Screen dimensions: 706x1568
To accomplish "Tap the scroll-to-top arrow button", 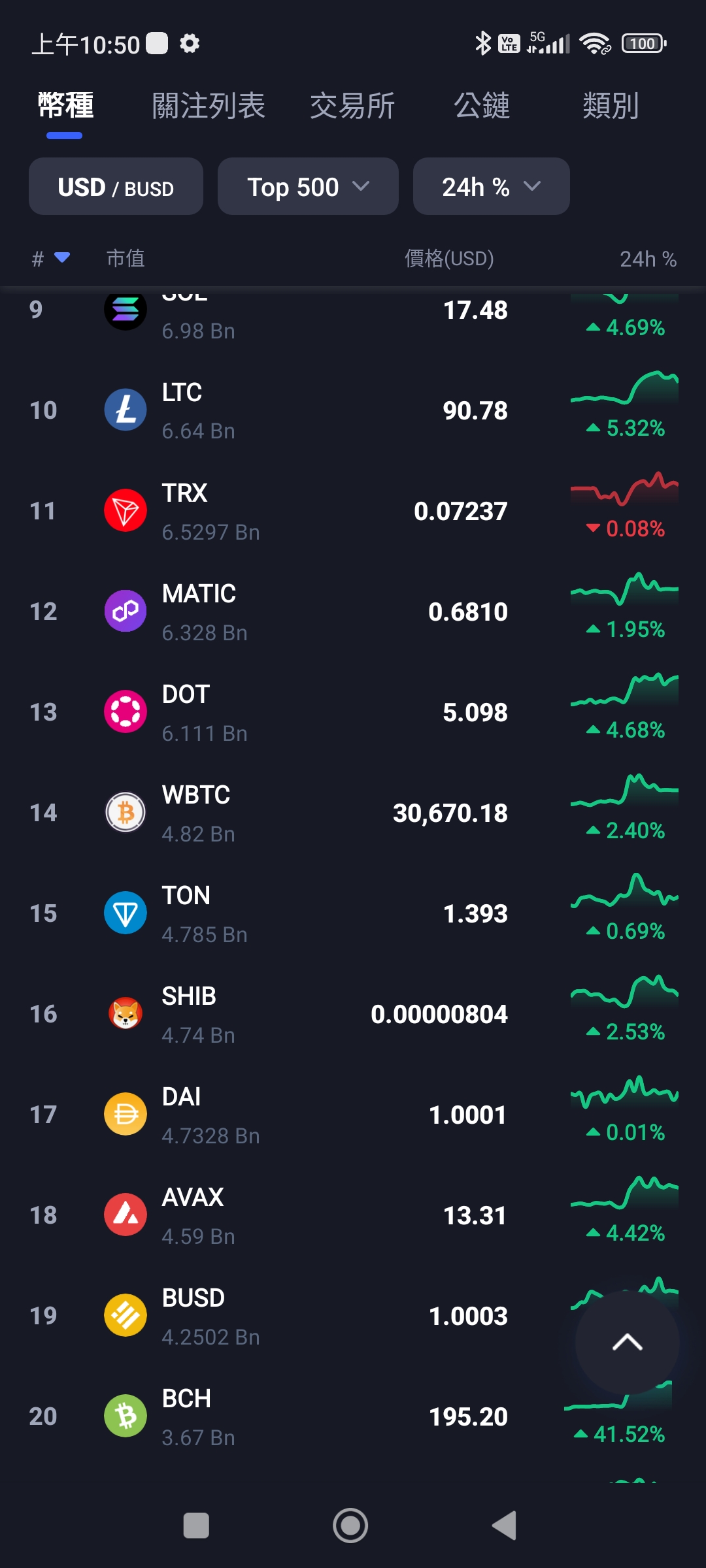I will tap(627, 1343).
